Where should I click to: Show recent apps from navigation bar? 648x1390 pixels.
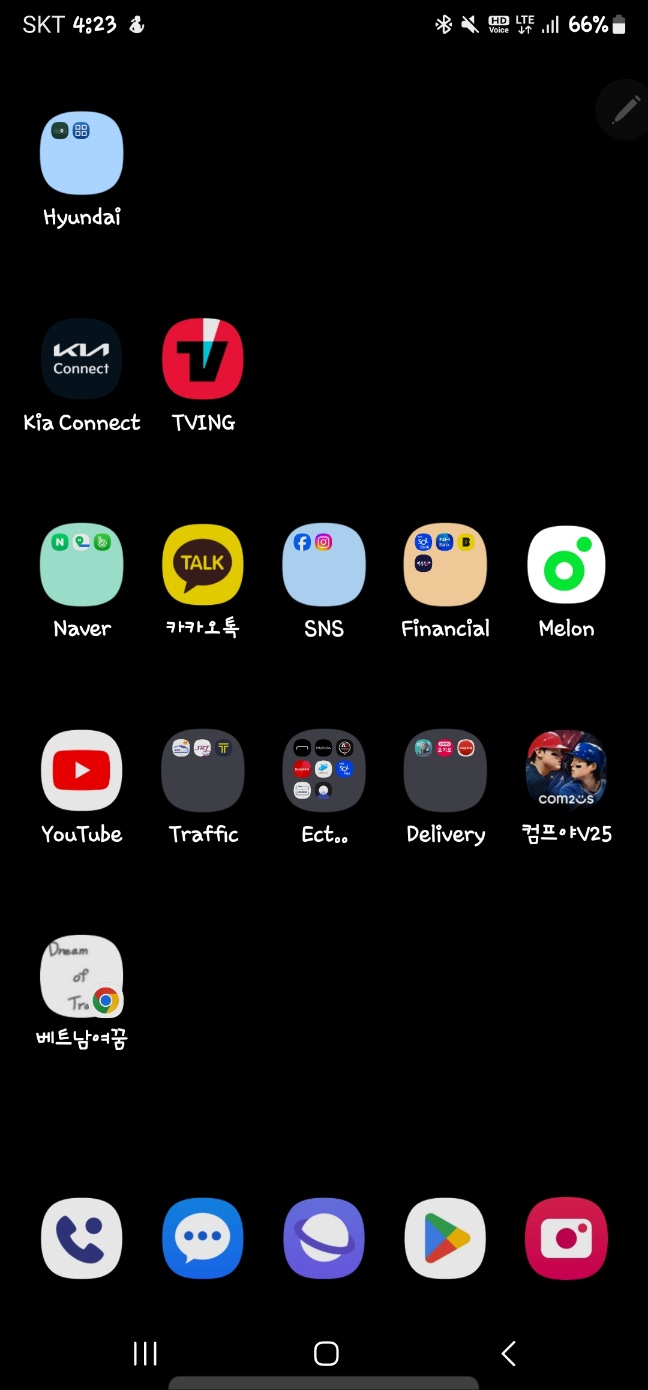[145, 1354]
